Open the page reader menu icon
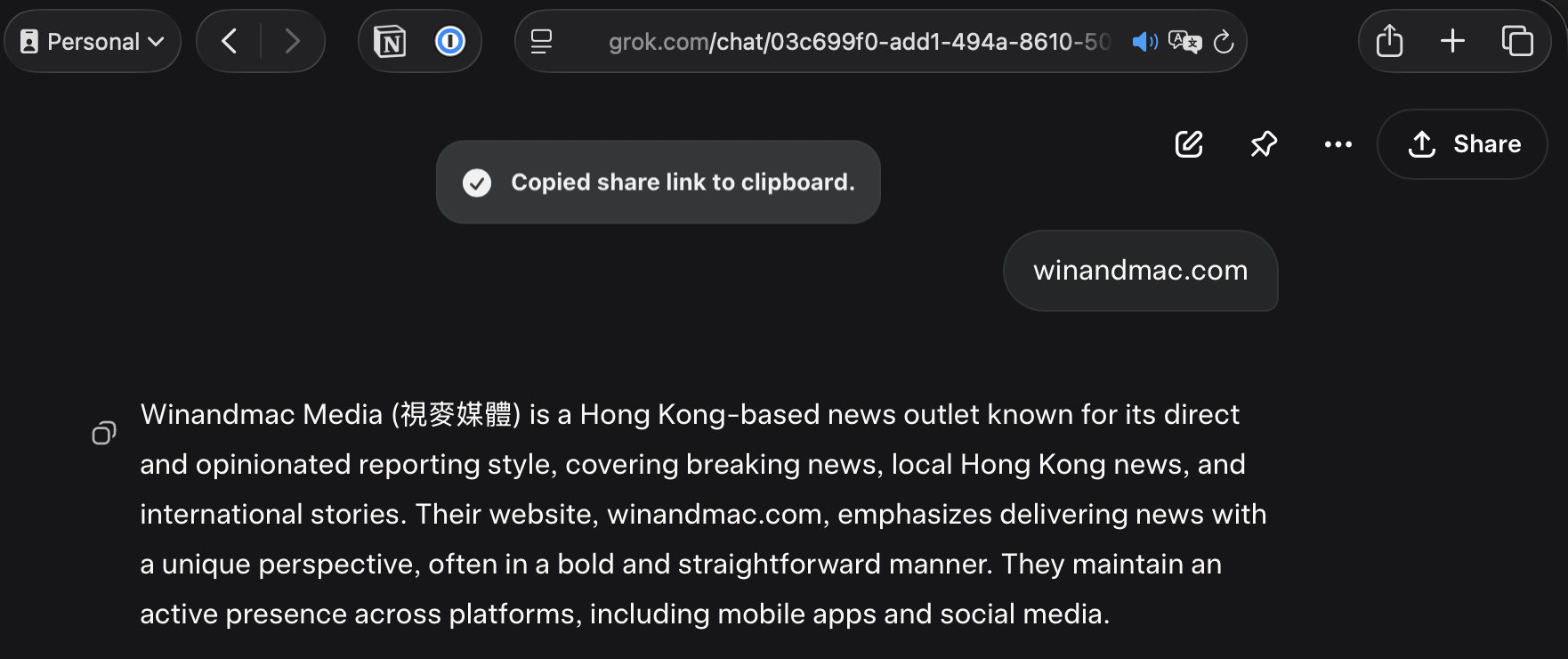The height and width of the screenshot is (659, 1568). [x=541, y=41]
